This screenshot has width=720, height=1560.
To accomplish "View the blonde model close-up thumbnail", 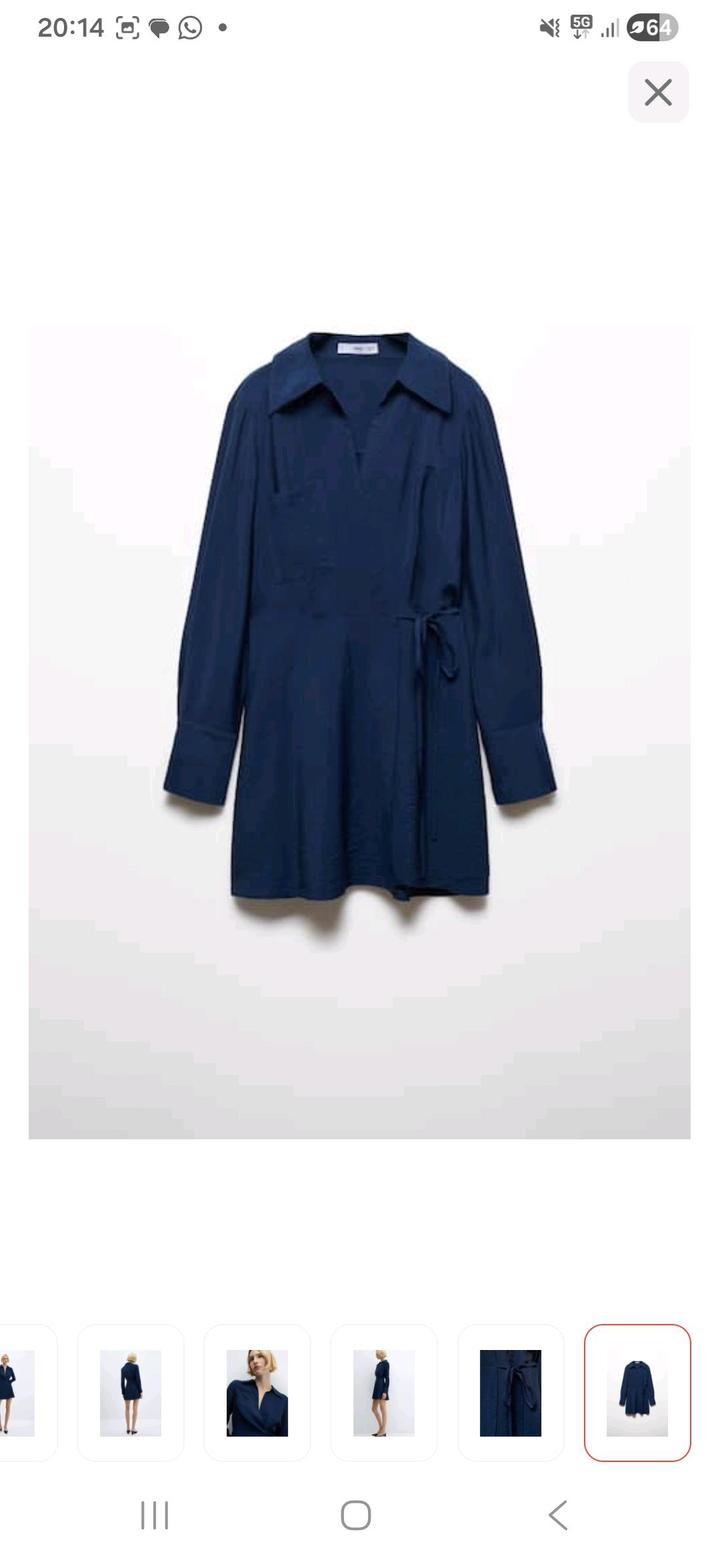I will click(x=257, y=1392).
